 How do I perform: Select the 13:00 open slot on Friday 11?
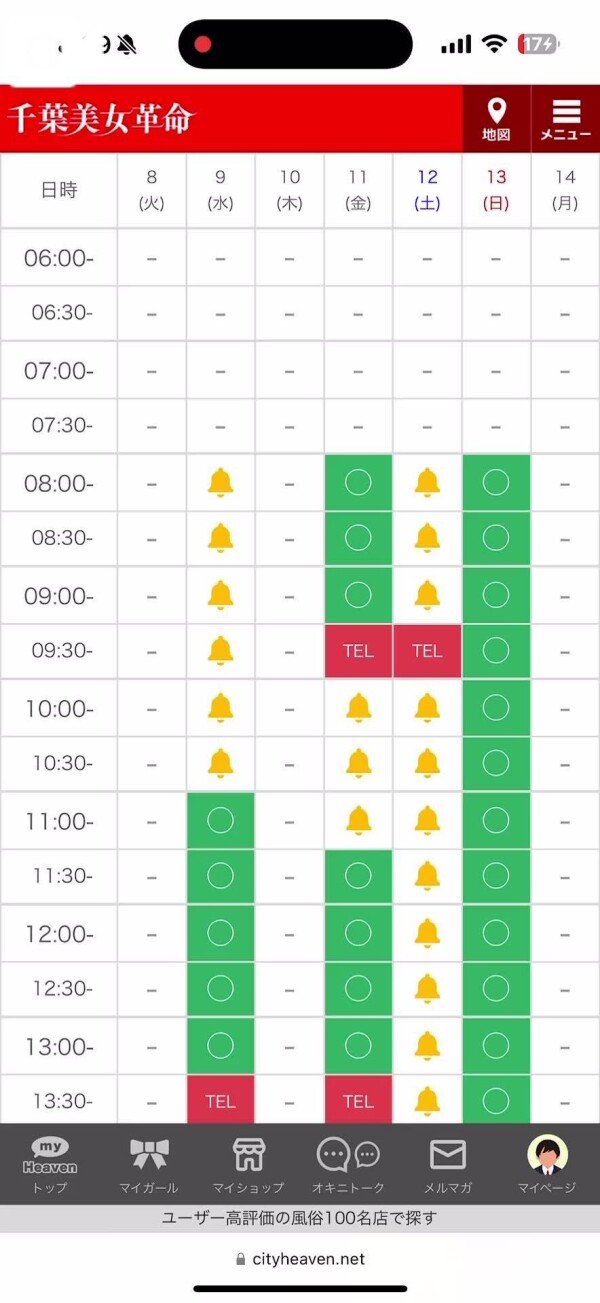click(x=358, y=1046)
